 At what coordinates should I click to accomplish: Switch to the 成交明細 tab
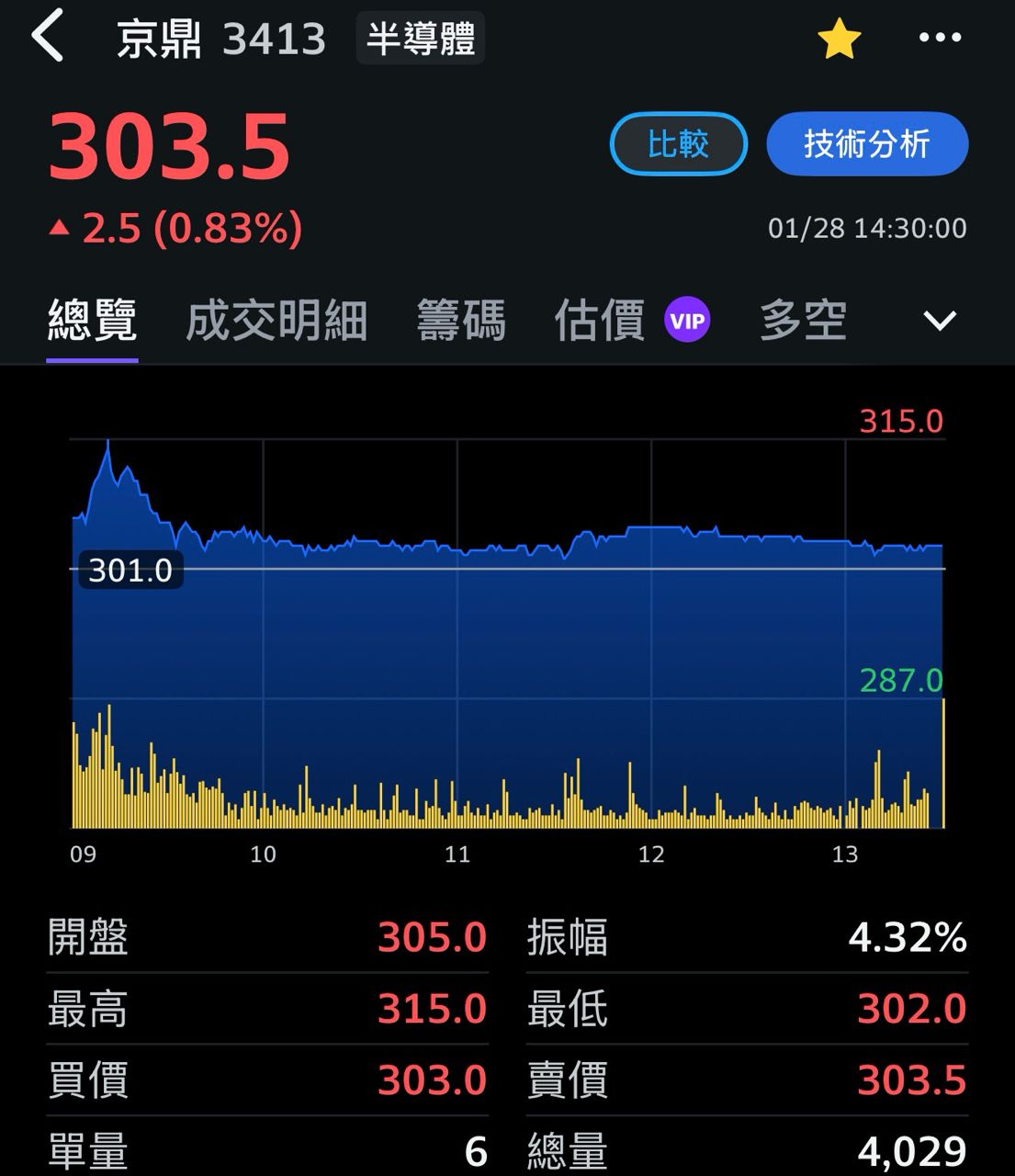276,321
